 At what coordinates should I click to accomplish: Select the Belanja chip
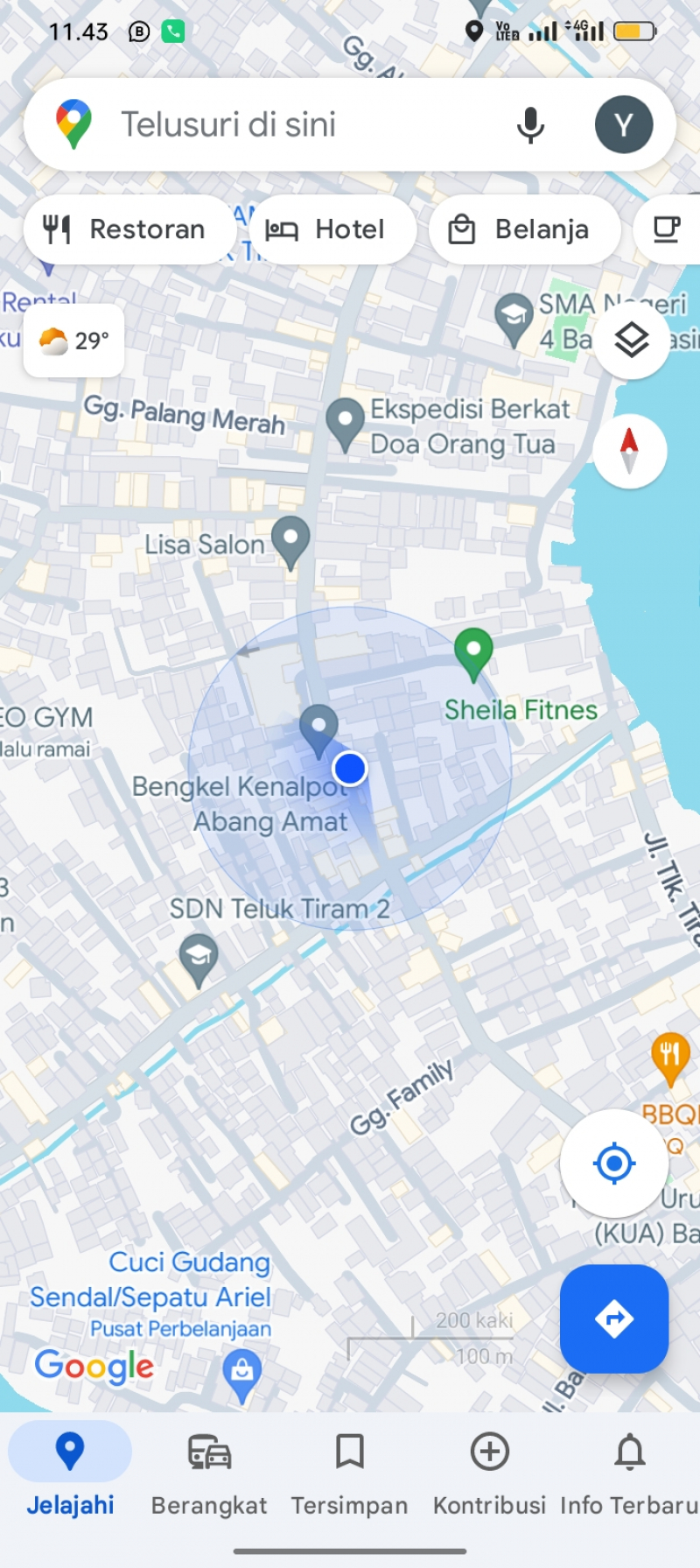click(x=523, y=229)
